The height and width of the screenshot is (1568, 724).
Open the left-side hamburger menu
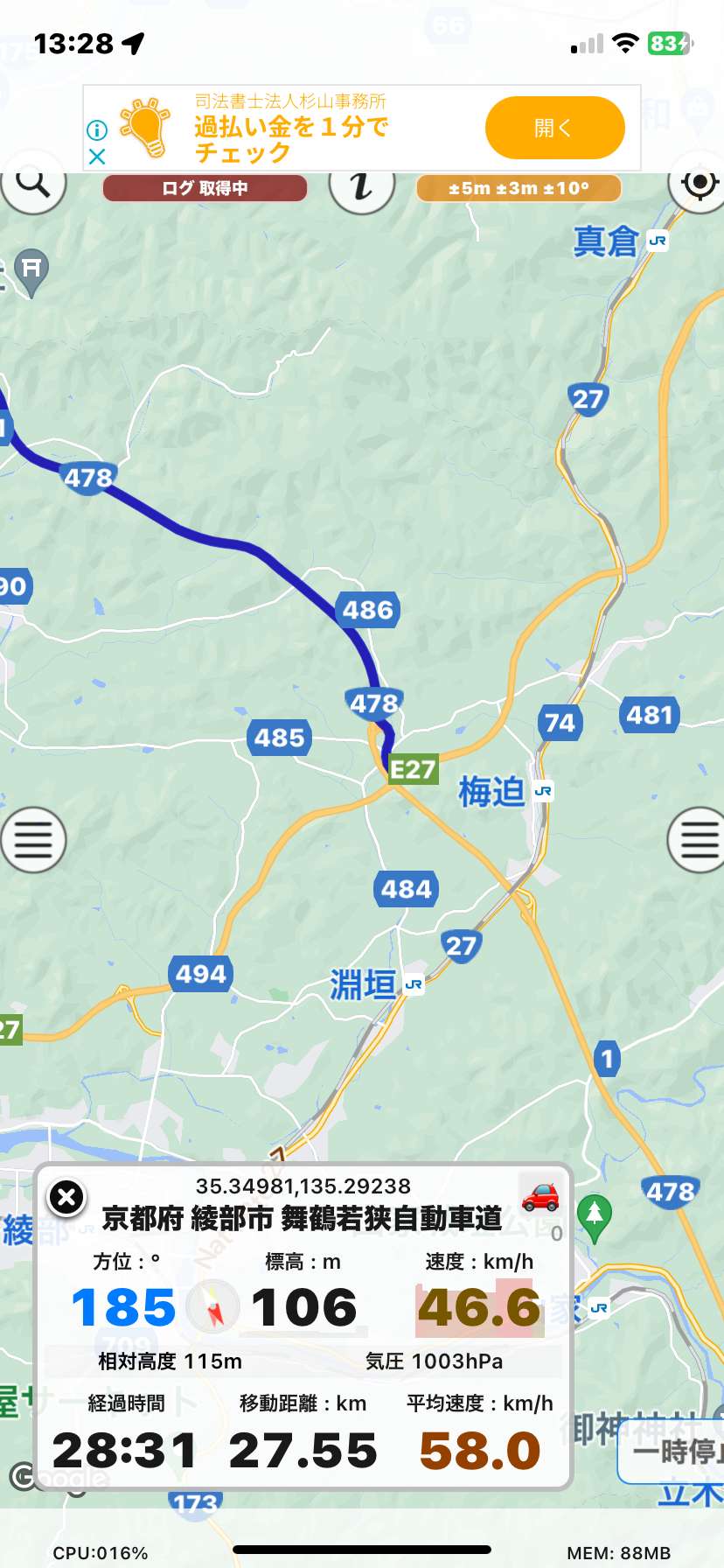click(x=33, y=840)
